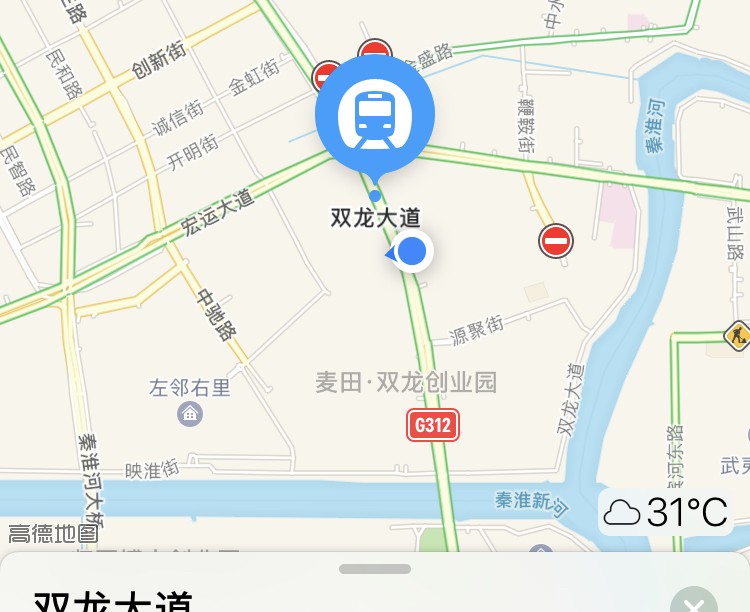Select the blue current location dot

412,252
